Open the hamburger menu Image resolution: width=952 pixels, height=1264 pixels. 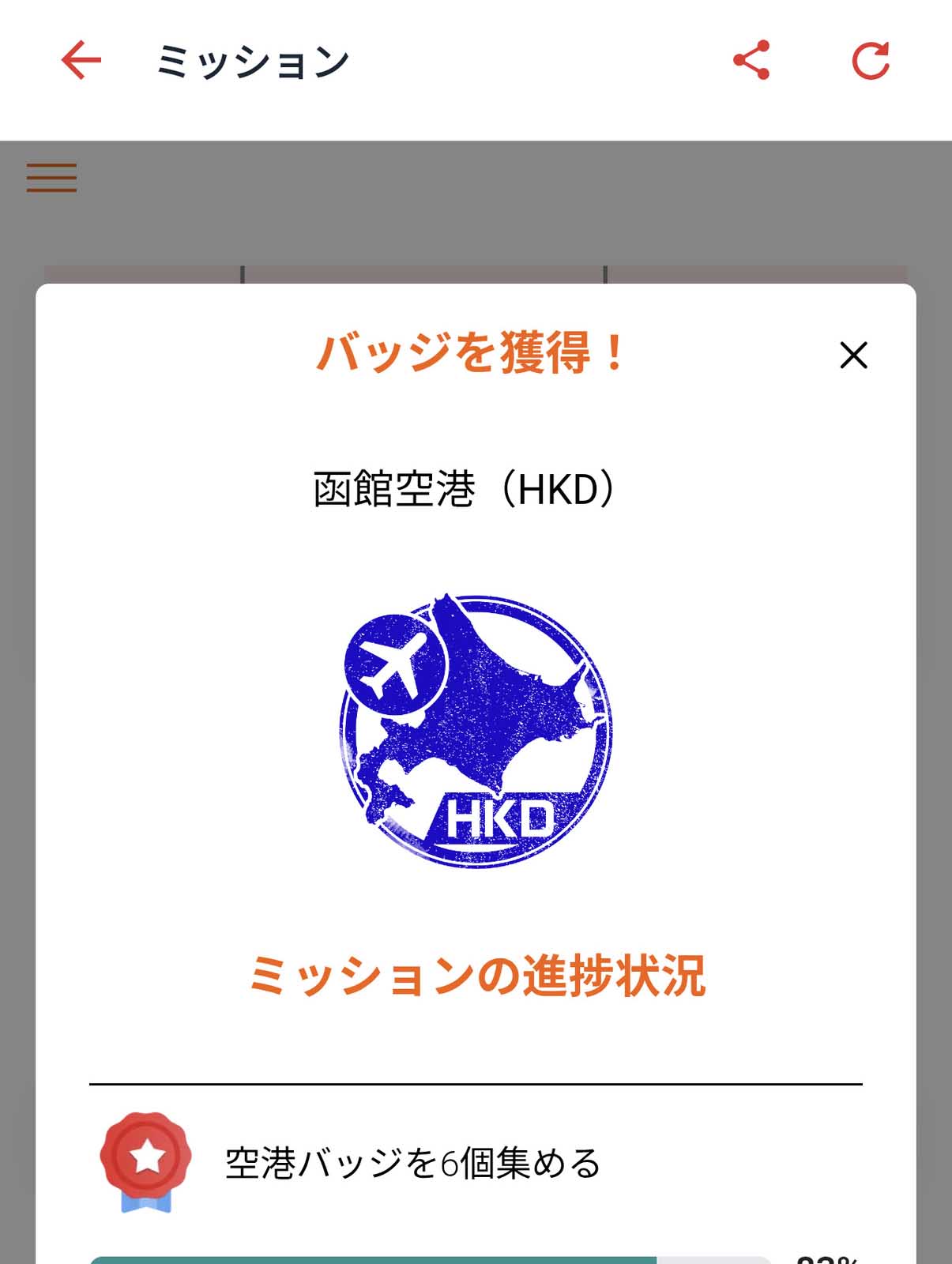point(52,178)
